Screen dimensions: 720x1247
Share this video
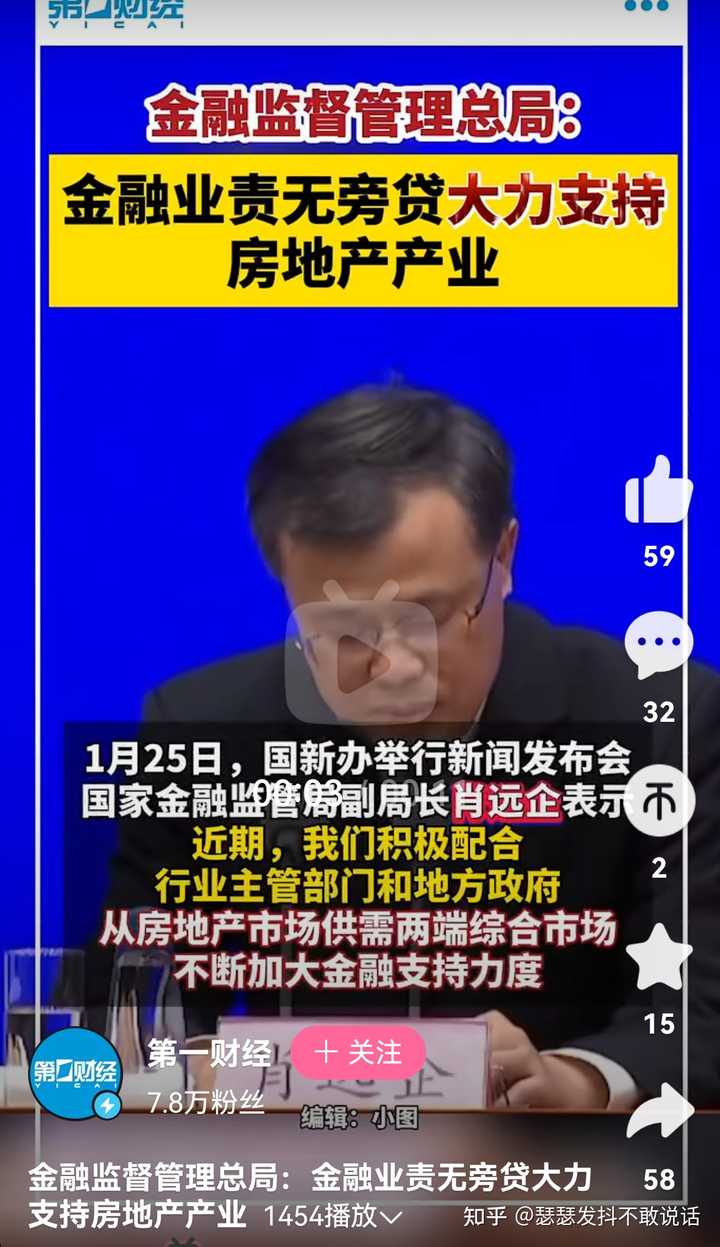[x=660, y=1112]
